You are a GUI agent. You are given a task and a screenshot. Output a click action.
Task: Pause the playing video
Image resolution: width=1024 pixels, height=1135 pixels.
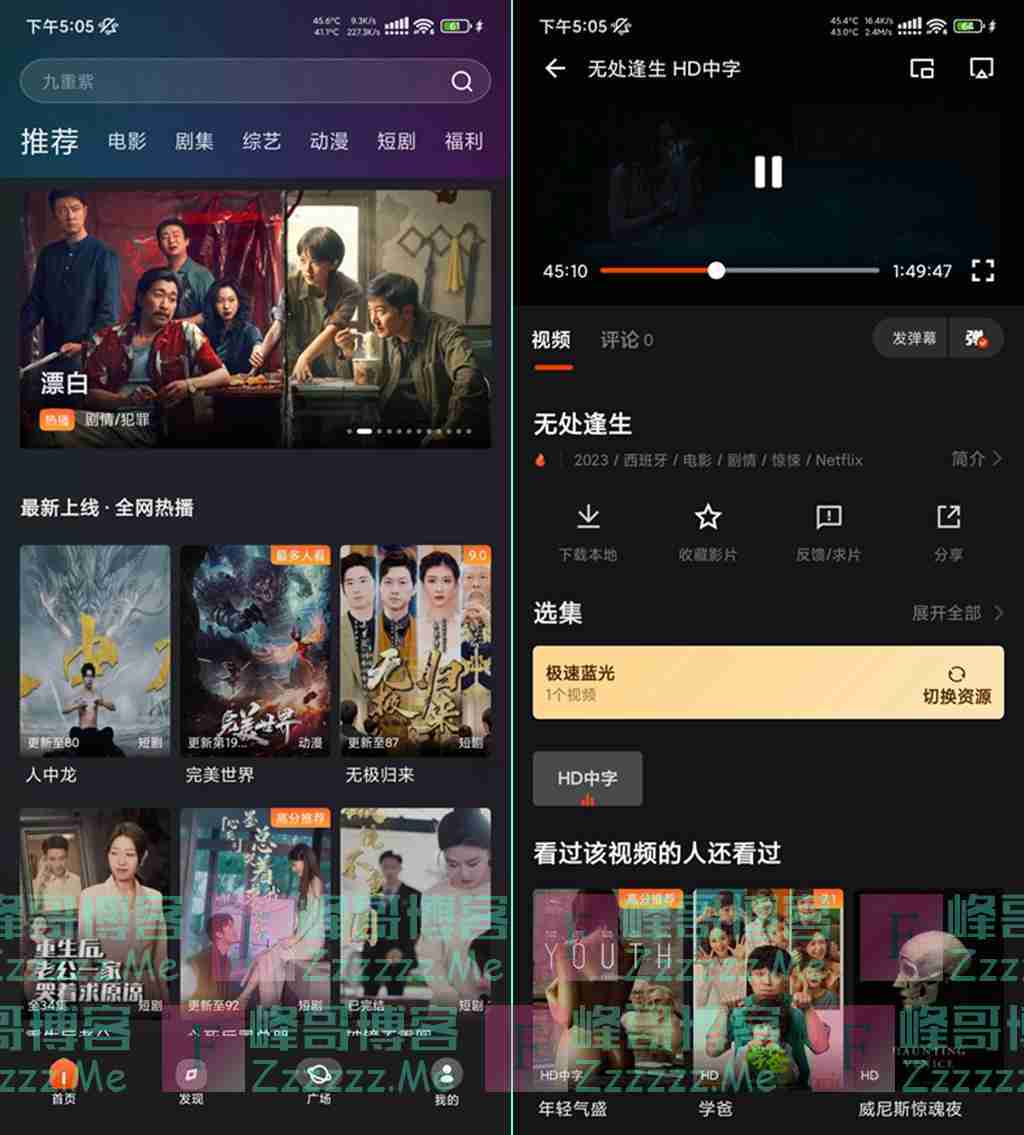[768, 172]
